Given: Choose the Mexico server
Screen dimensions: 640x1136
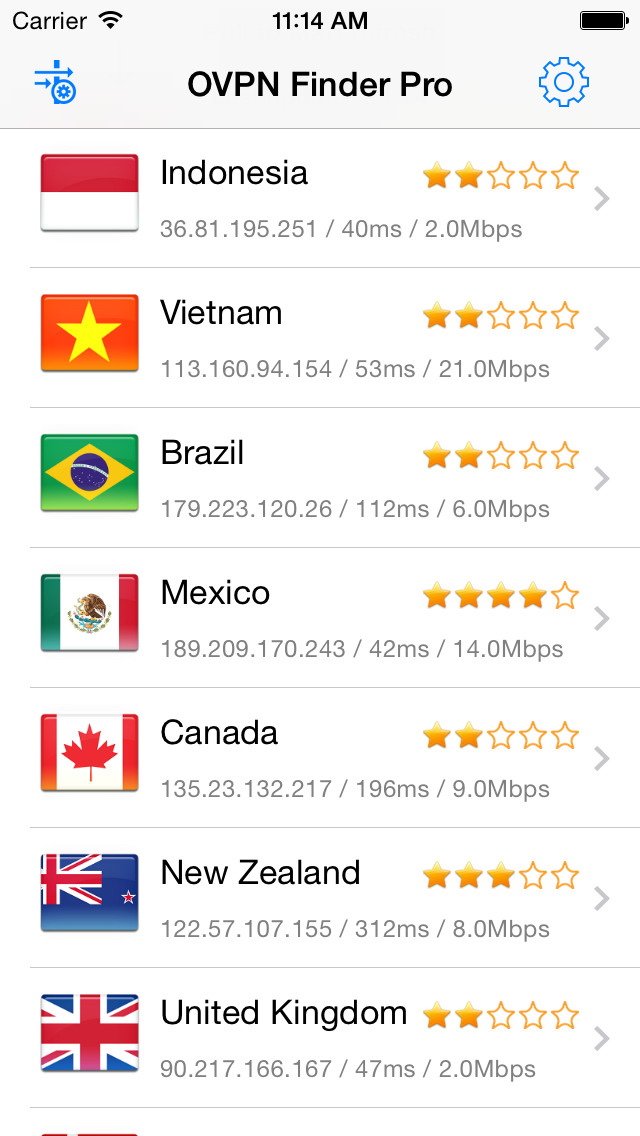Looking at the screenshot, I should click(320, 618).
